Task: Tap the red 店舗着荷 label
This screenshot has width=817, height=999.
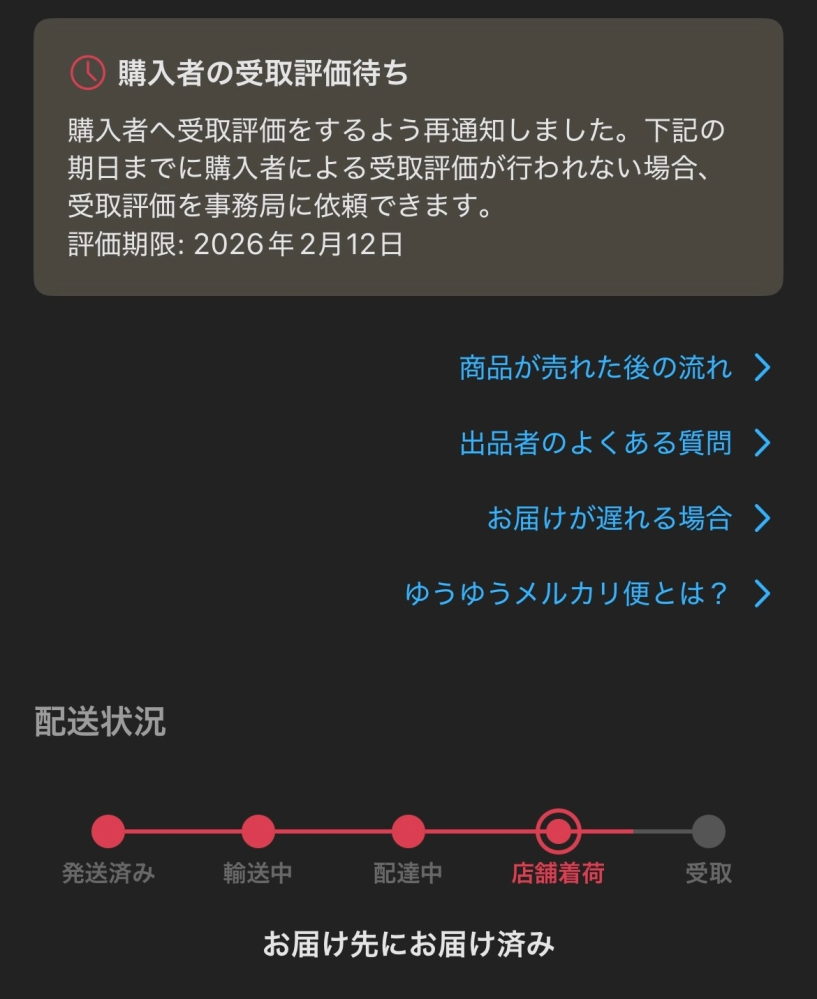Action: pyautogui.click(x=558, y=871)
